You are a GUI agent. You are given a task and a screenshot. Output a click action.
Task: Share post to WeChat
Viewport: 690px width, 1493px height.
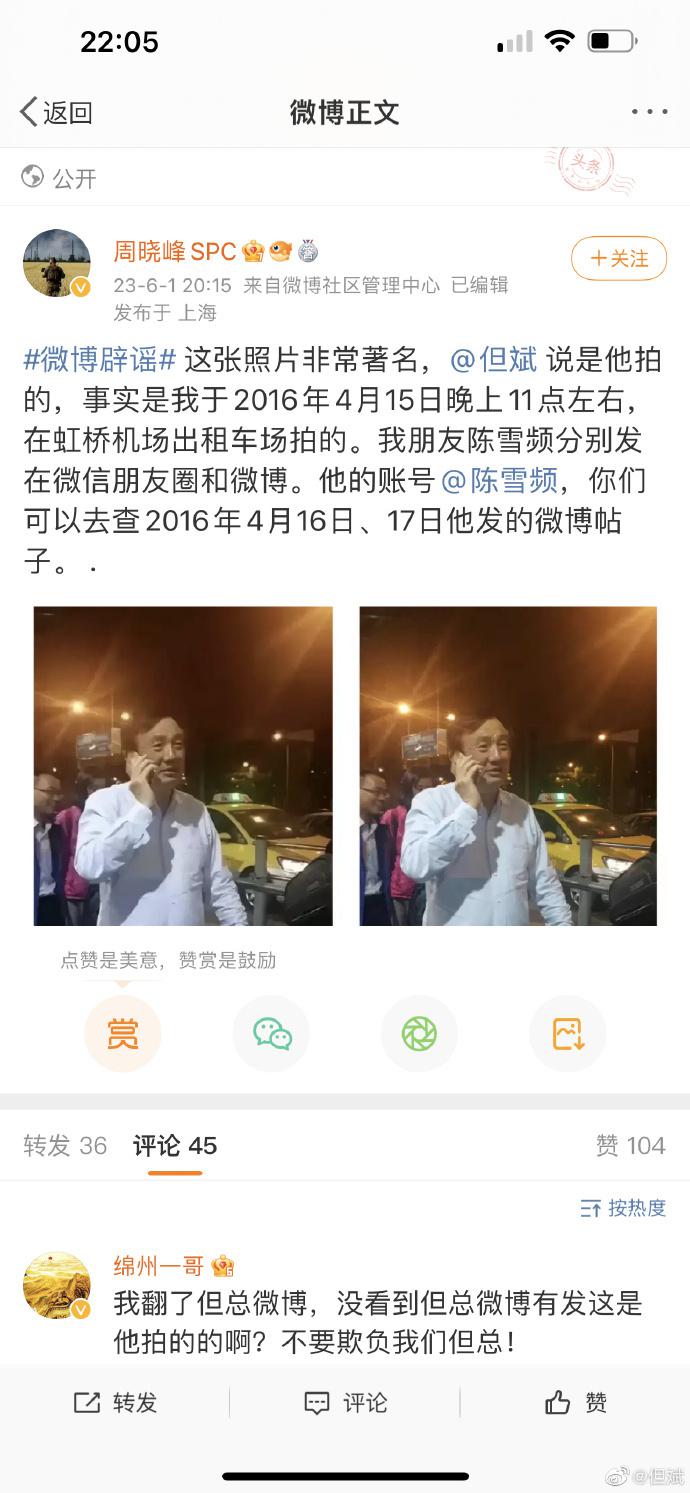pyautogui.click(x=271, y=1034)
